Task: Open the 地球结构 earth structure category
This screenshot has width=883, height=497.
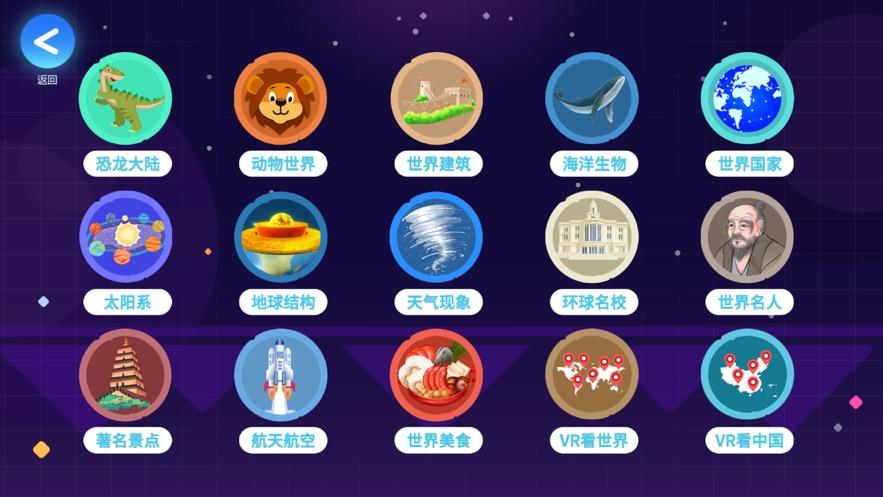Action: click(x=281, y=237)
